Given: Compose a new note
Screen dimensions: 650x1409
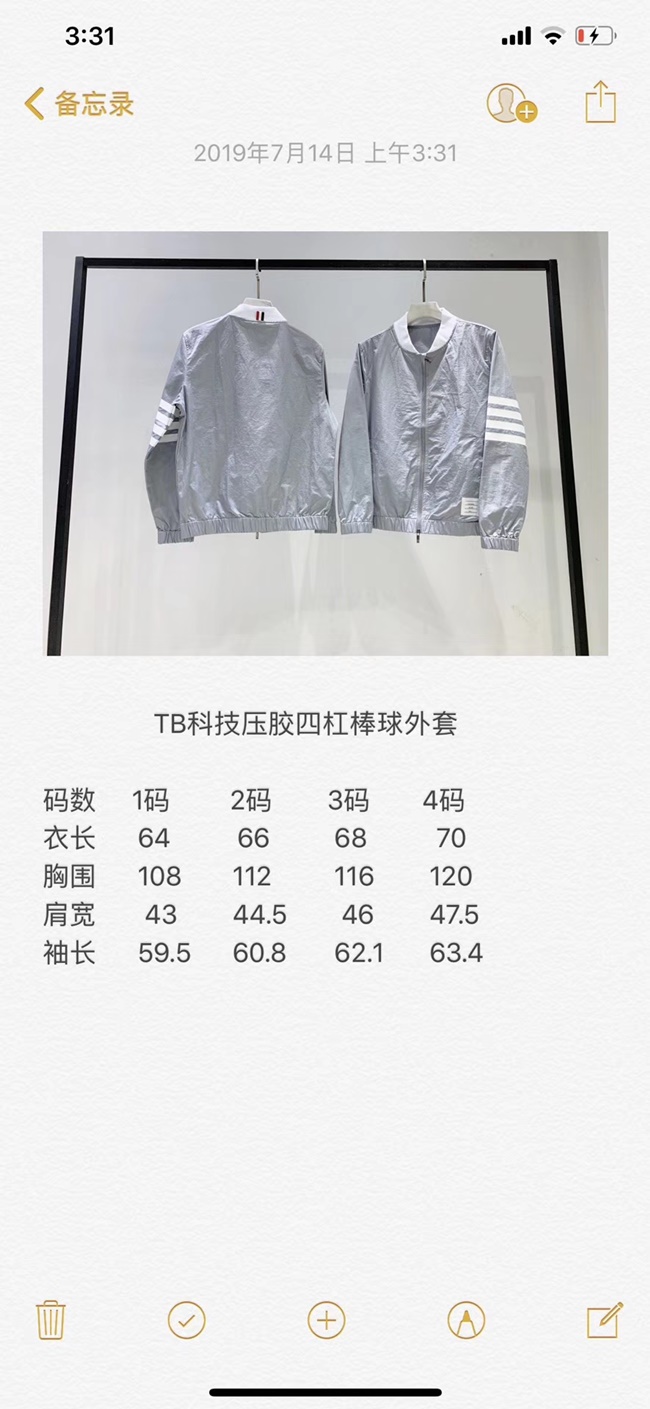Looking at the screenshot, I should [604, 1320].
